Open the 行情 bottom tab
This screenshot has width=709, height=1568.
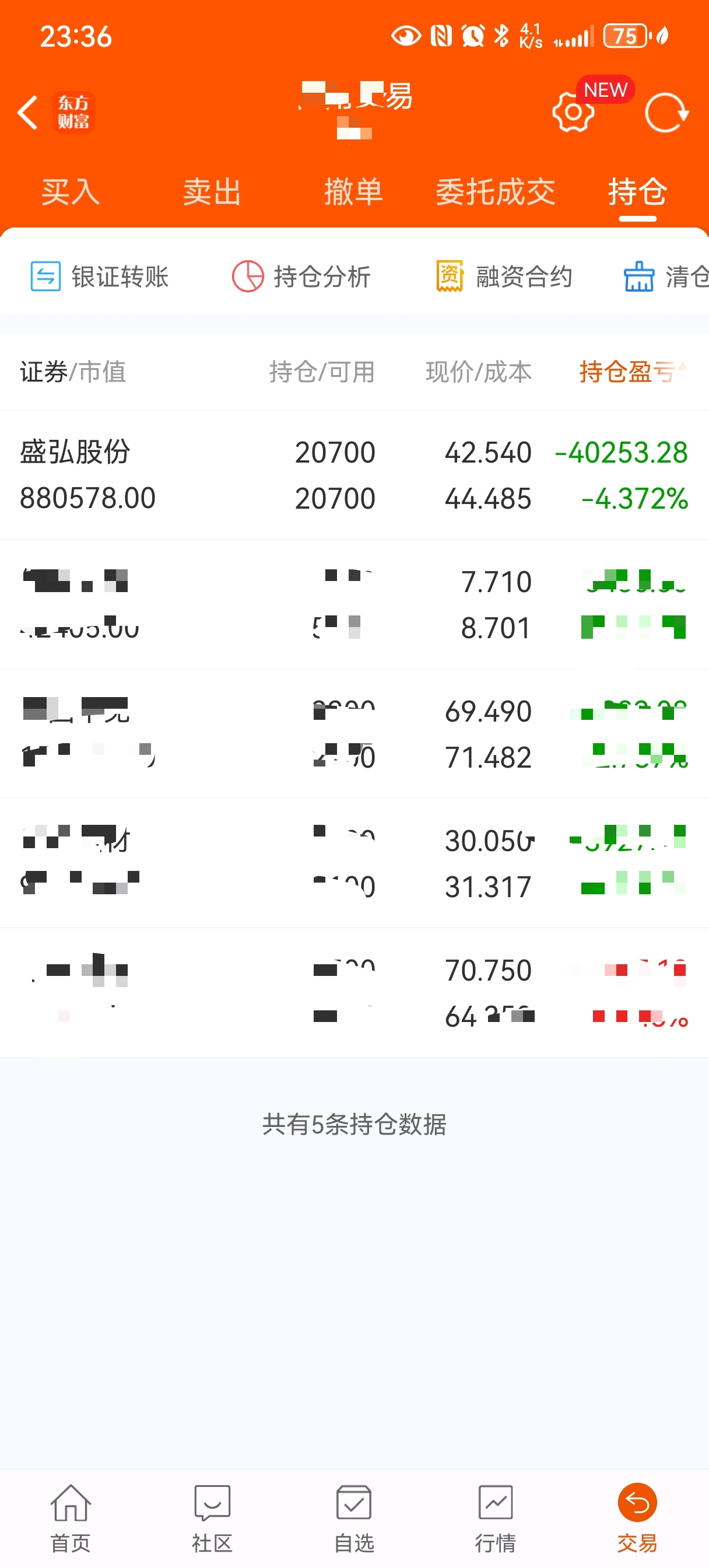(496, 1518)
